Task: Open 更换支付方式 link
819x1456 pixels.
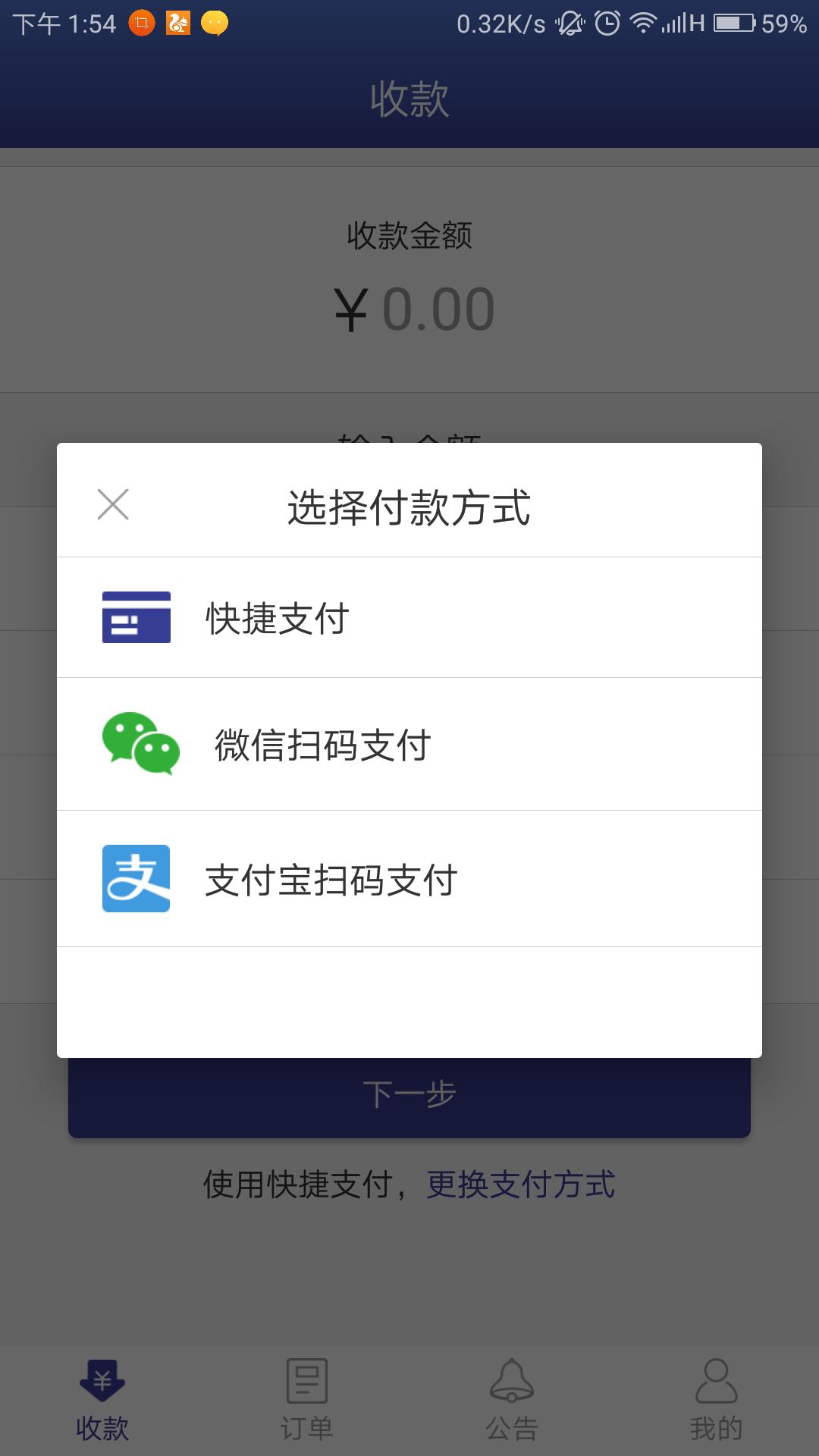Action: [x=521, y=1183]
